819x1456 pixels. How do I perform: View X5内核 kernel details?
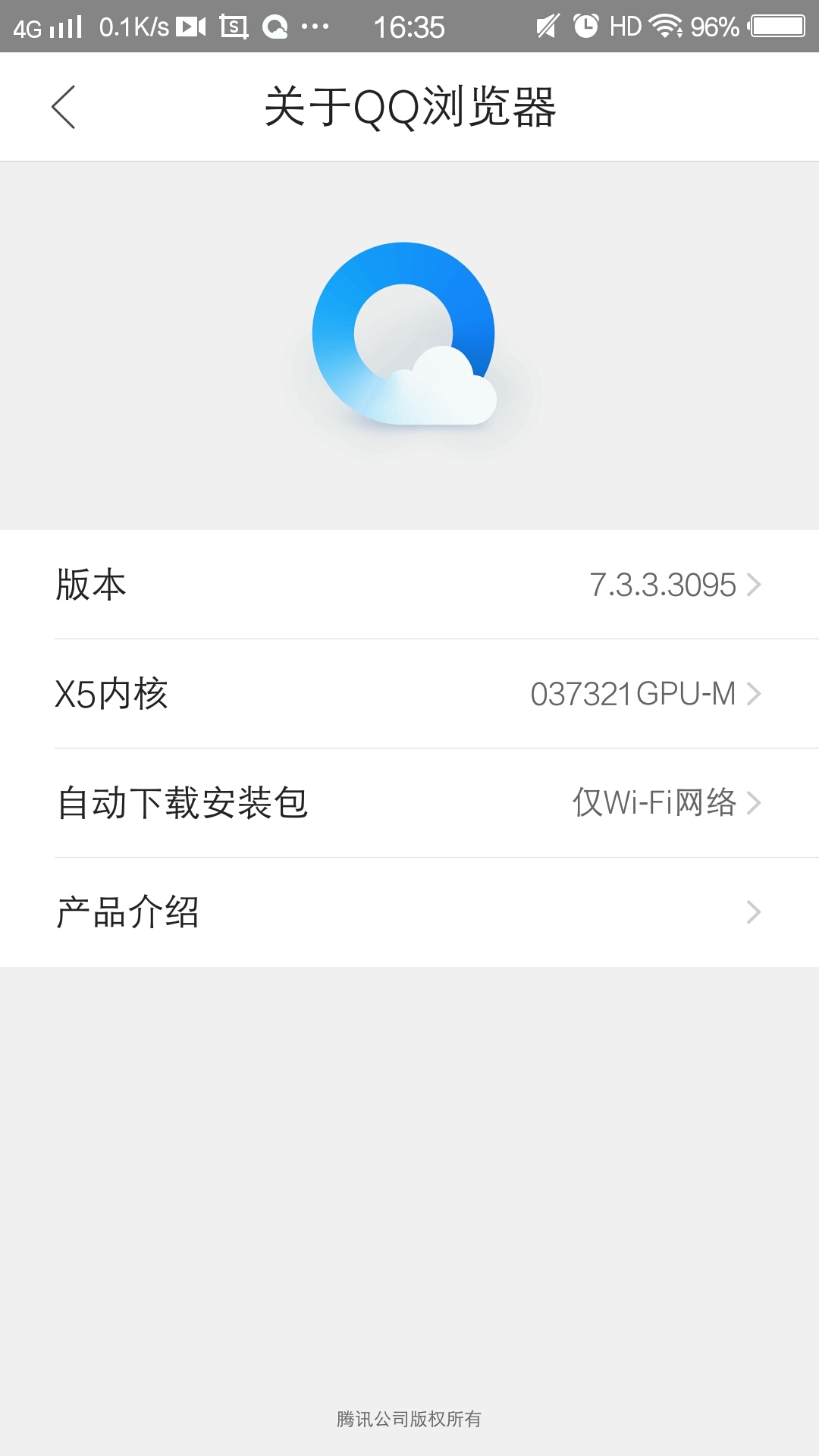[x=409, y=694]
